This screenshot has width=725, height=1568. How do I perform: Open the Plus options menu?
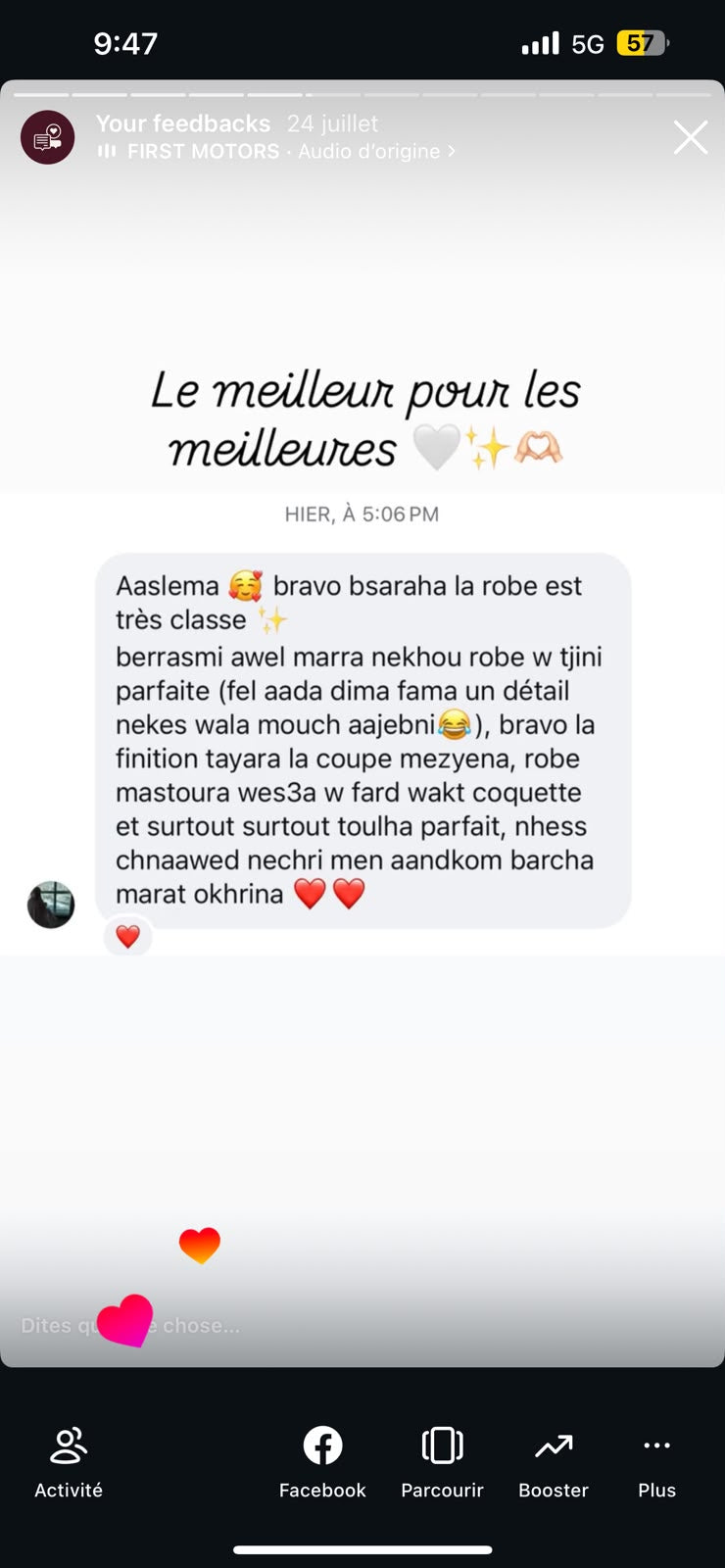click(x=656, y=1463)
